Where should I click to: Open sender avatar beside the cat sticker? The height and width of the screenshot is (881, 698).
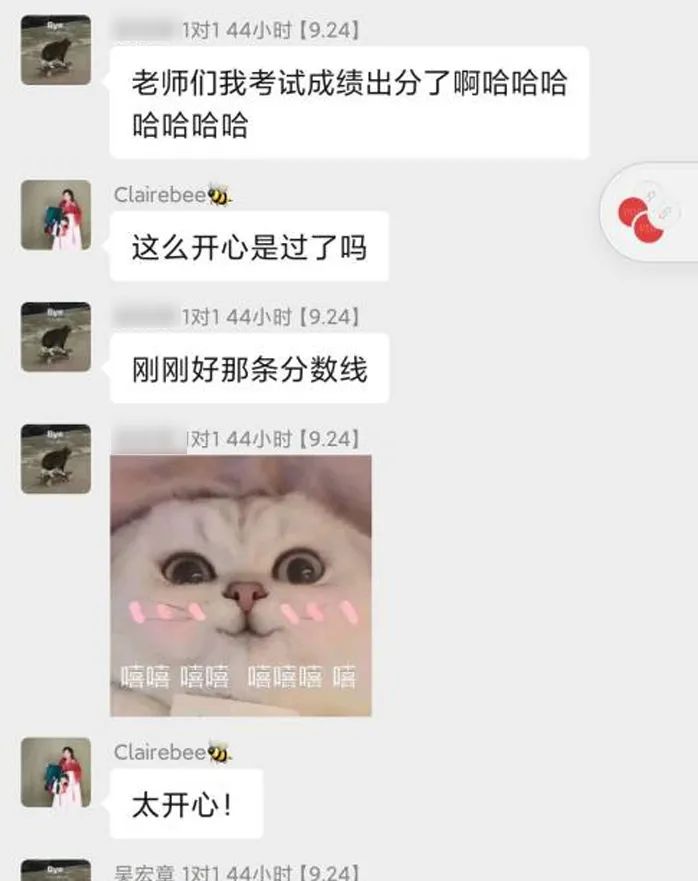pyautogui.click(x=56, y=459)
